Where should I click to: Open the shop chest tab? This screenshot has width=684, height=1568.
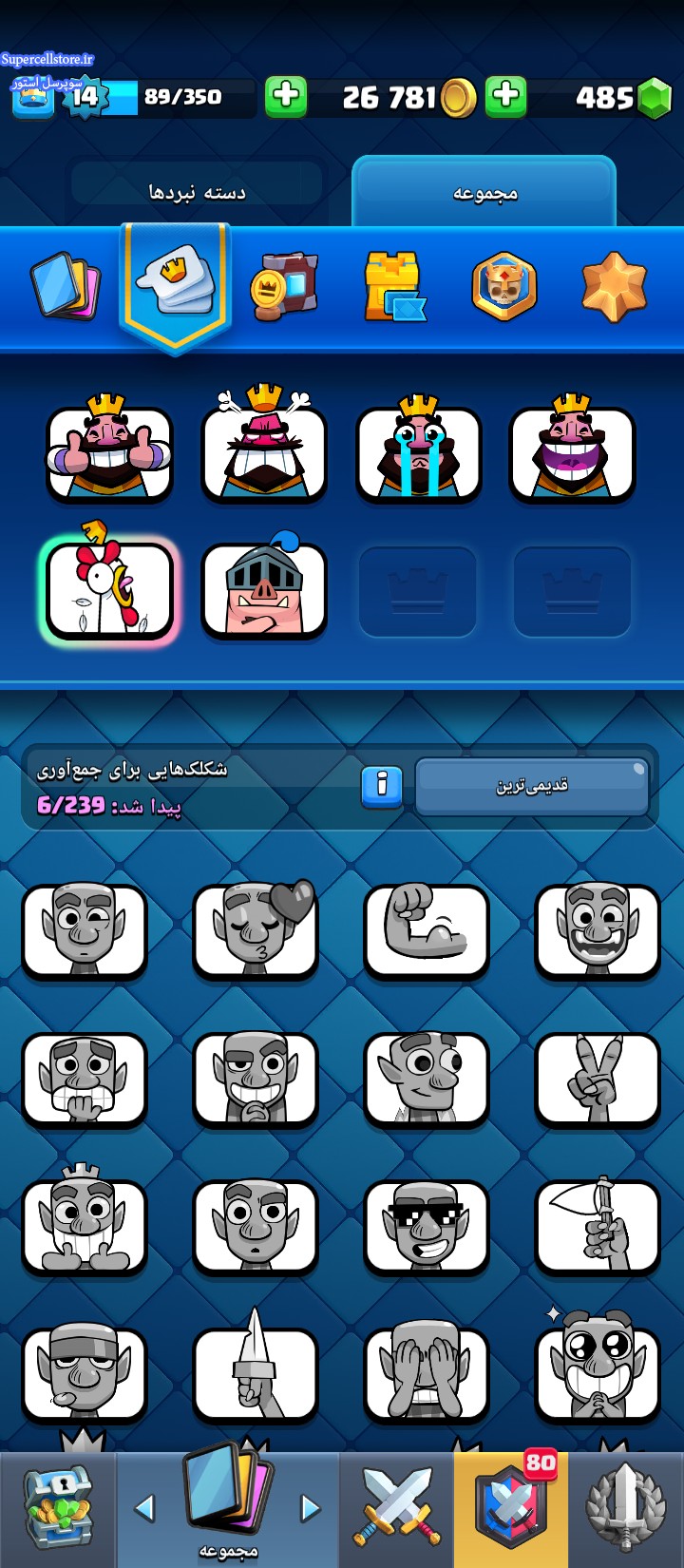pos(57,1509)
